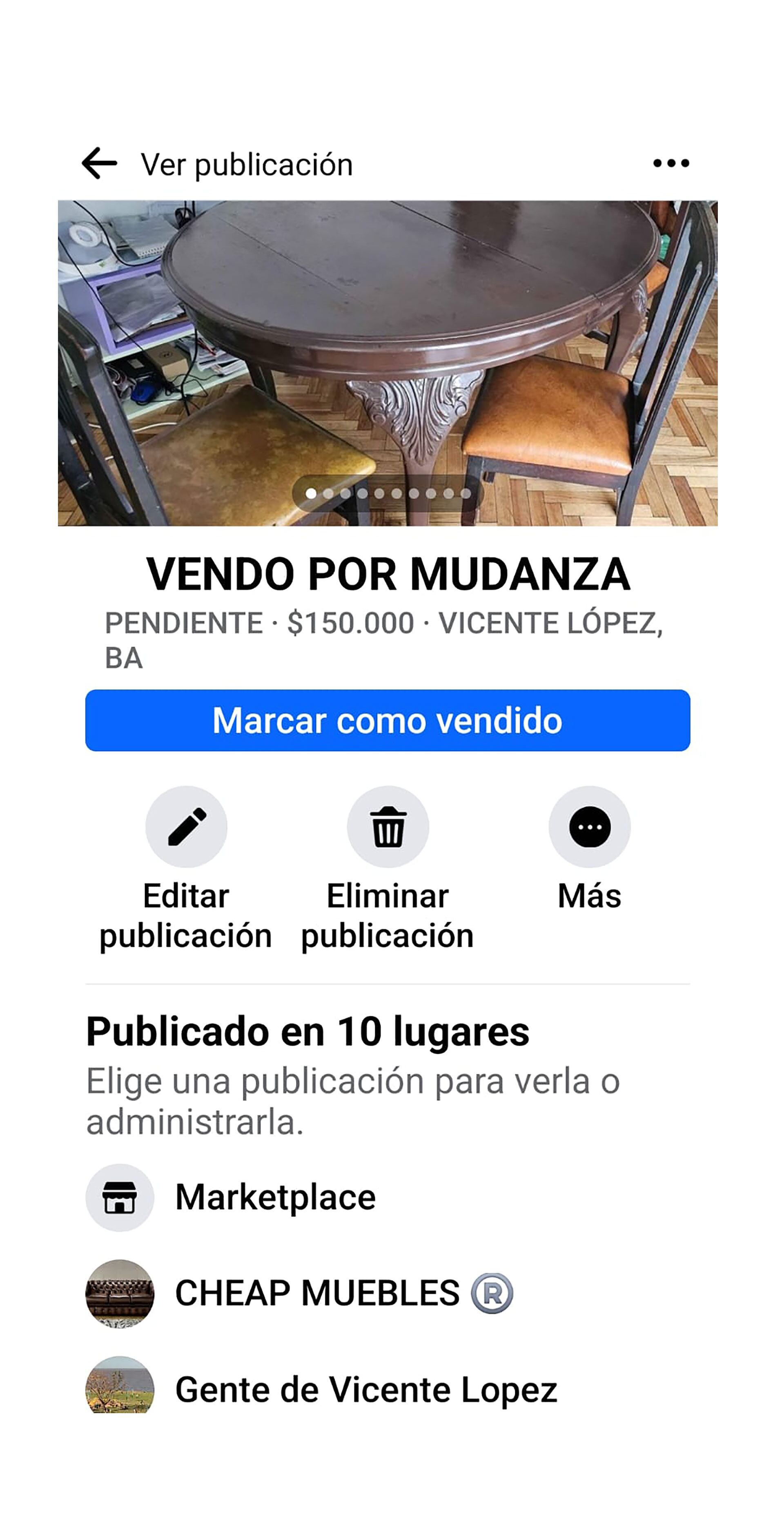
Task: Open the Más options button
Action: click(589, 827)
